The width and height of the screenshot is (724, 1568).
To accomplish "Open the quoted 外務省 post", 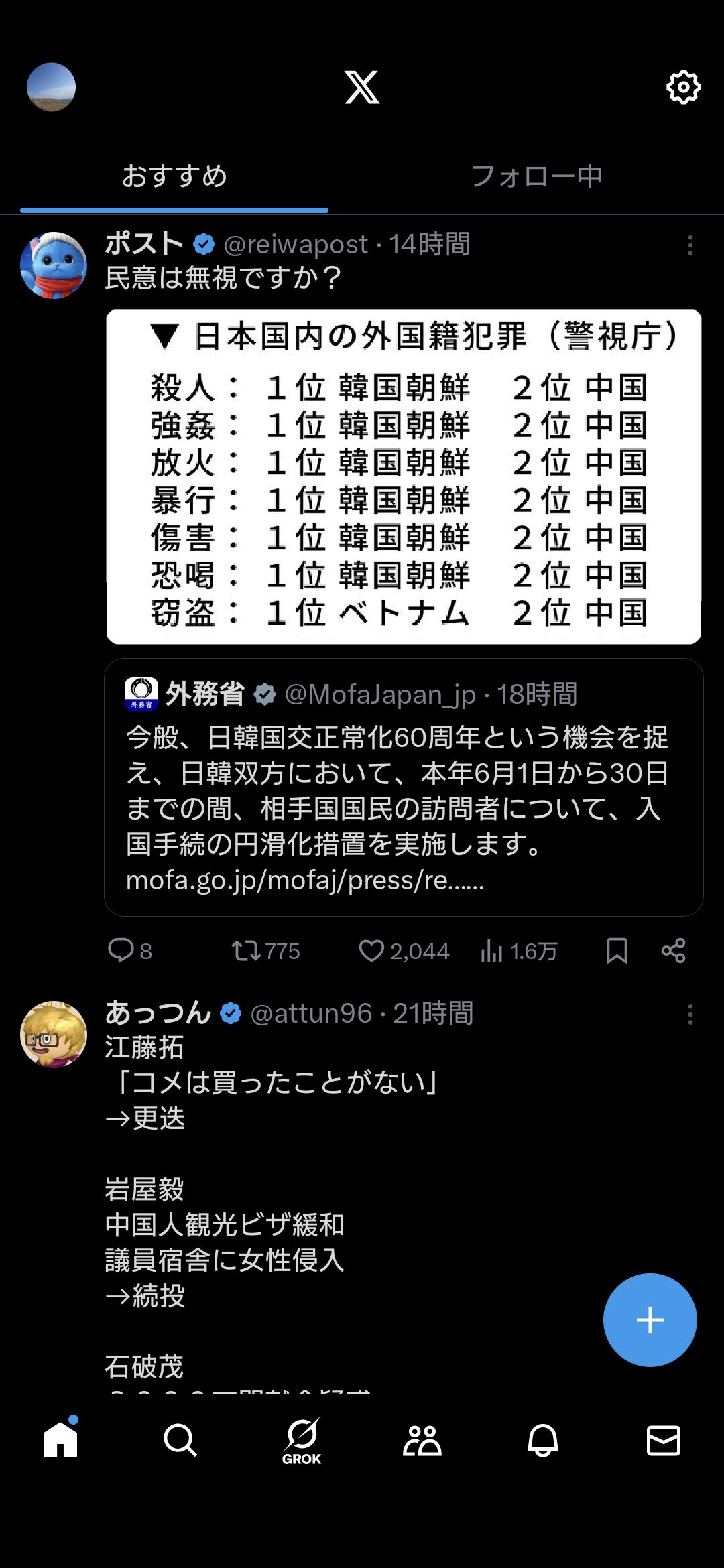I will tap(404, 787).
